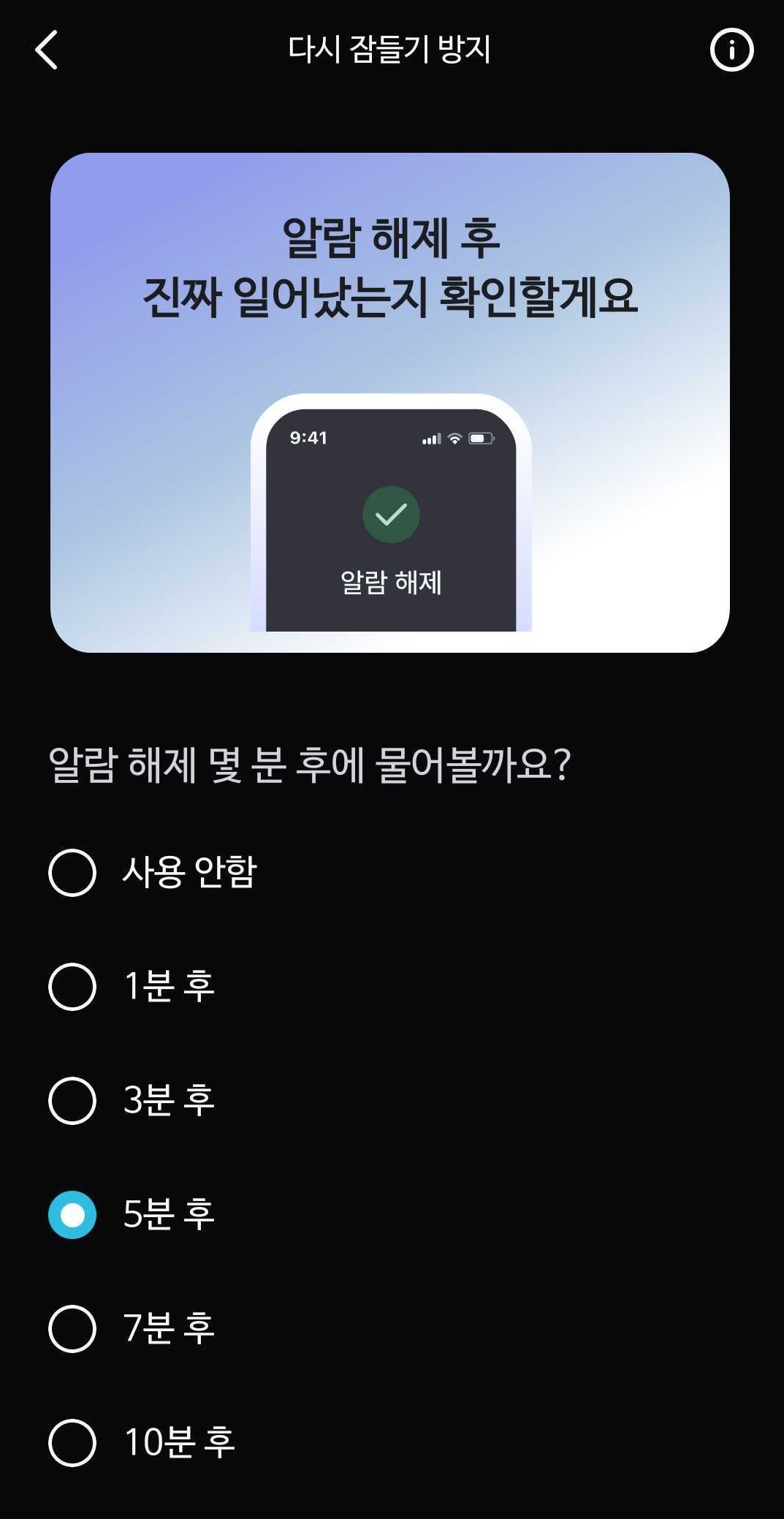Tap the battery icon in the phone mockup
This screenshot has width=784, height=1519.
click(481, 437)
